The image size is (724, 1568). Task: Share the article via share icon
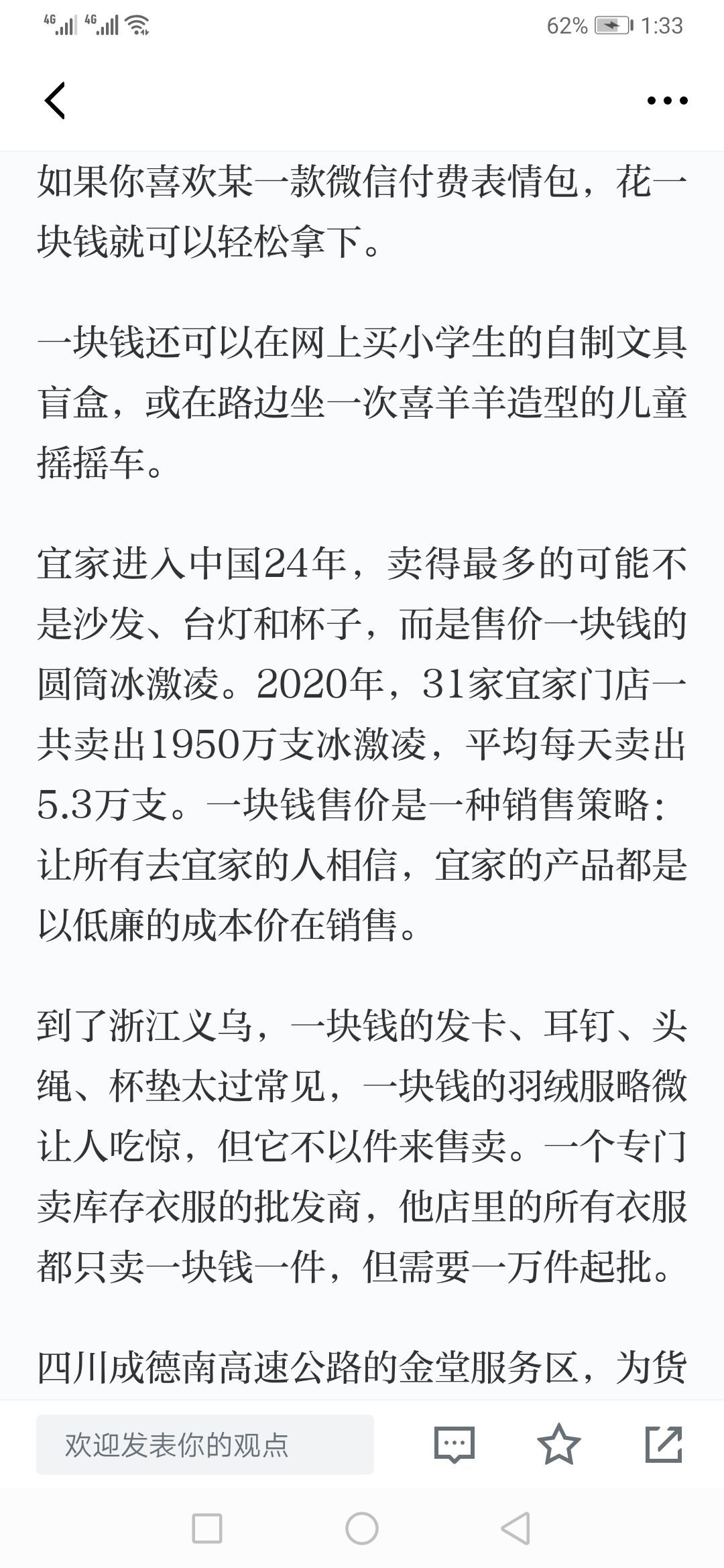664,1444
